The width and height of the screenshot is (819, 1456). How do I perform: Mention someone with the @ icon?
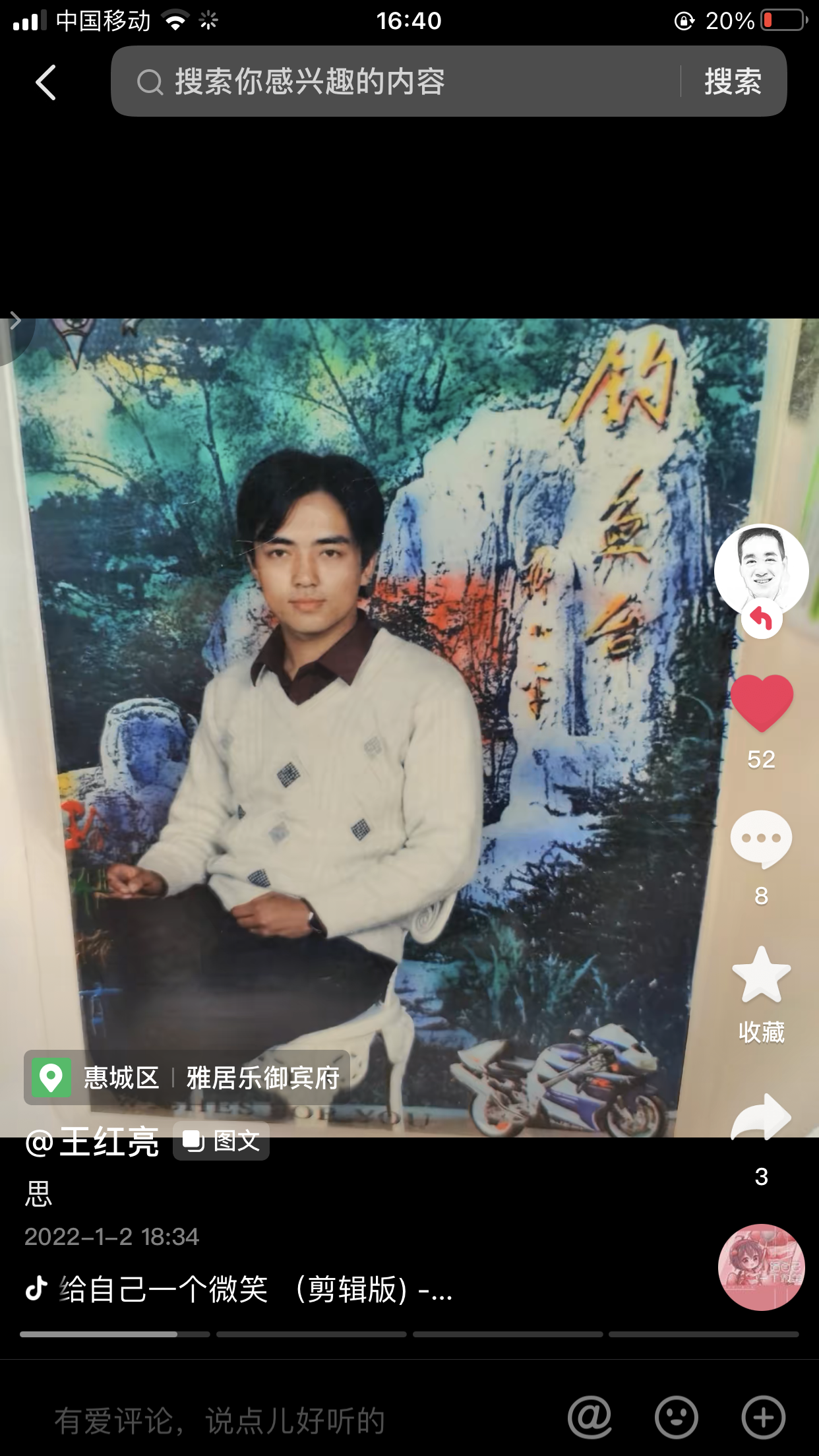[590, 1417]
